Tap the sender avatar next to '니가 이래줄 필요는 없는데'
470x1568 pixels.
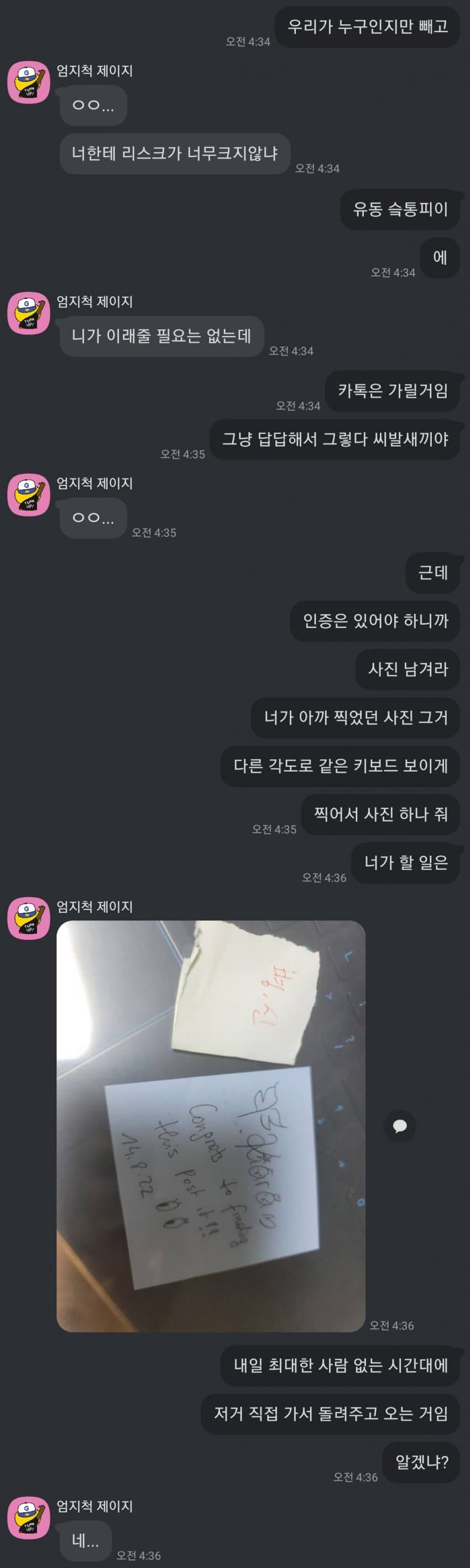28,313
